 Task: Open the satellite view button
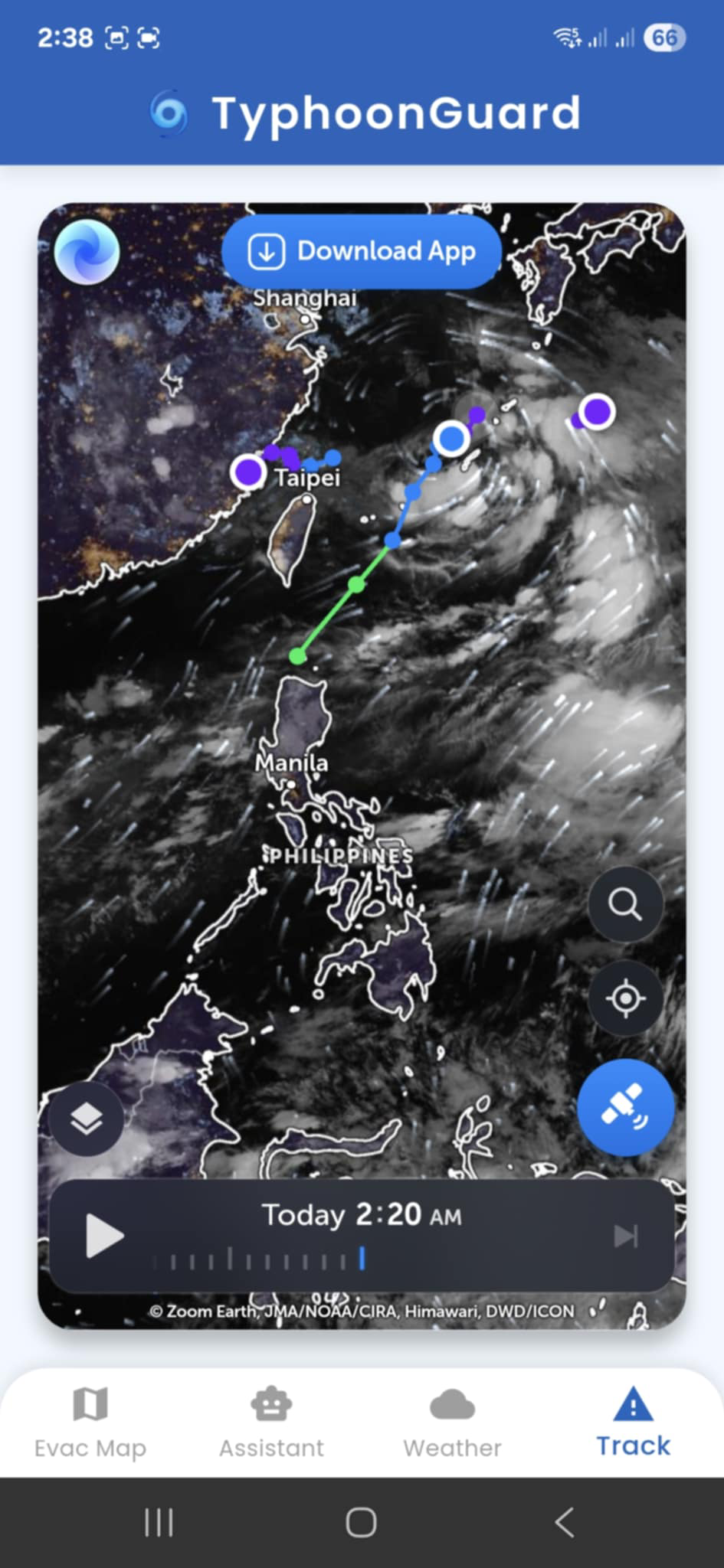625,1107
